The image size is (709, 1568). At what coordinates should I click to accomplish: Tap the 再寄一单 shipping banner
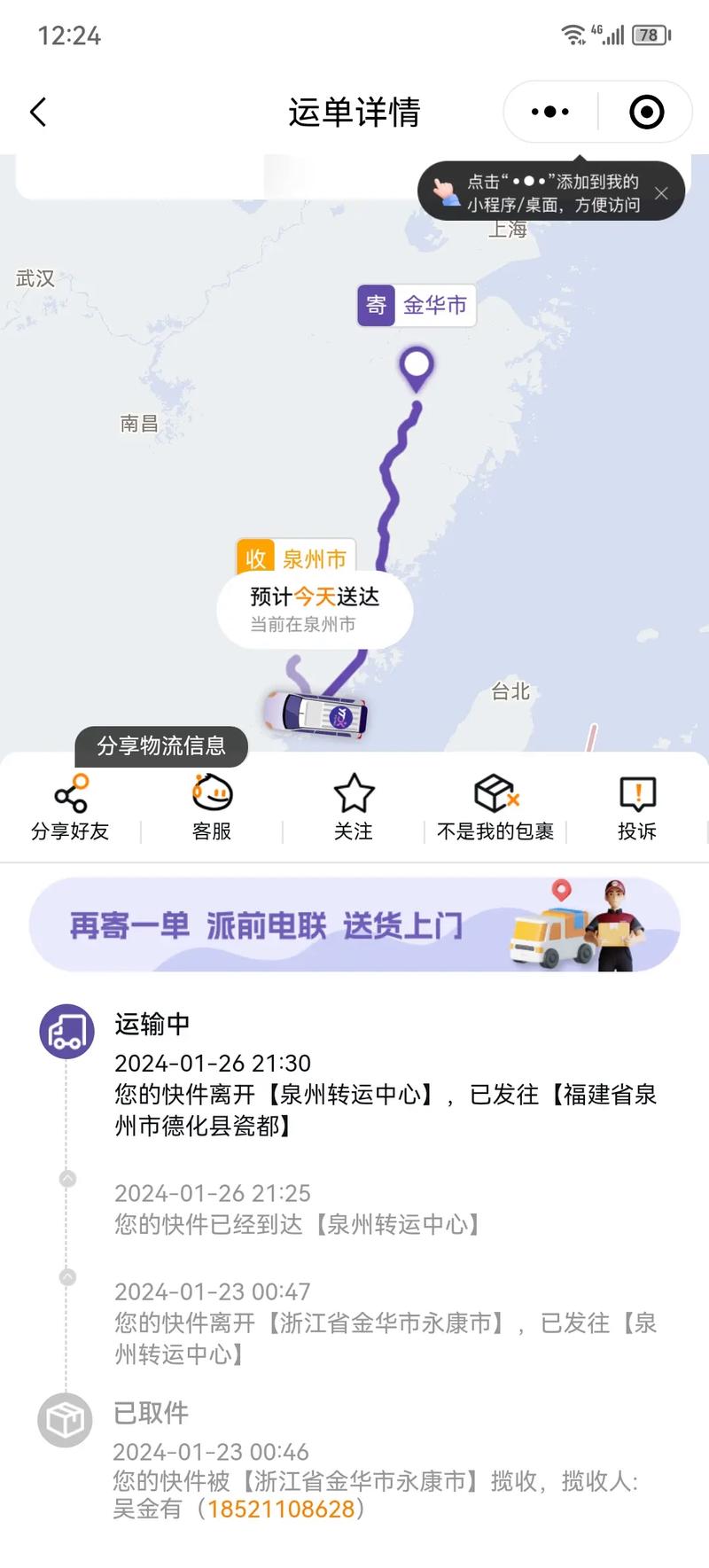pos(354,924)
